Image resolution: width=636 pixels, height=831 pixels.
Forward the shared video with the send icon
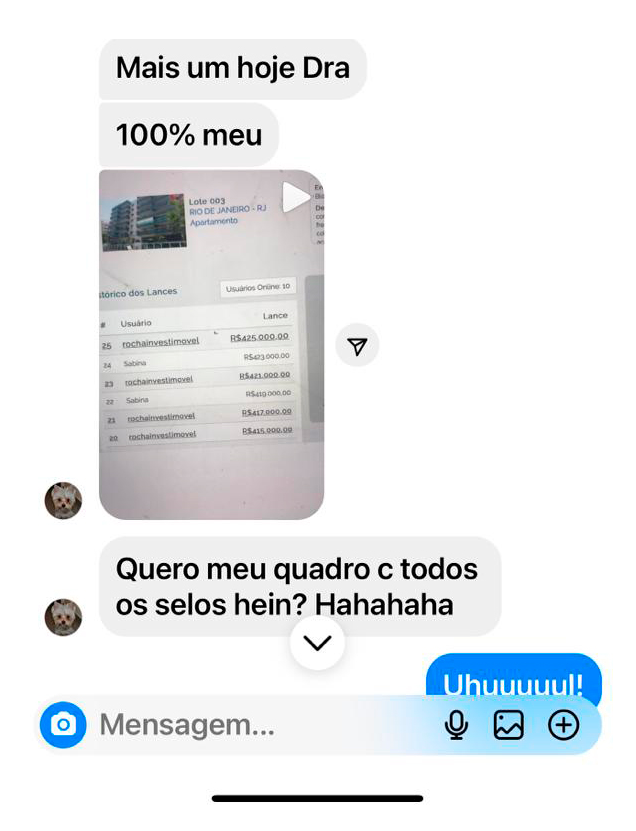357,346
